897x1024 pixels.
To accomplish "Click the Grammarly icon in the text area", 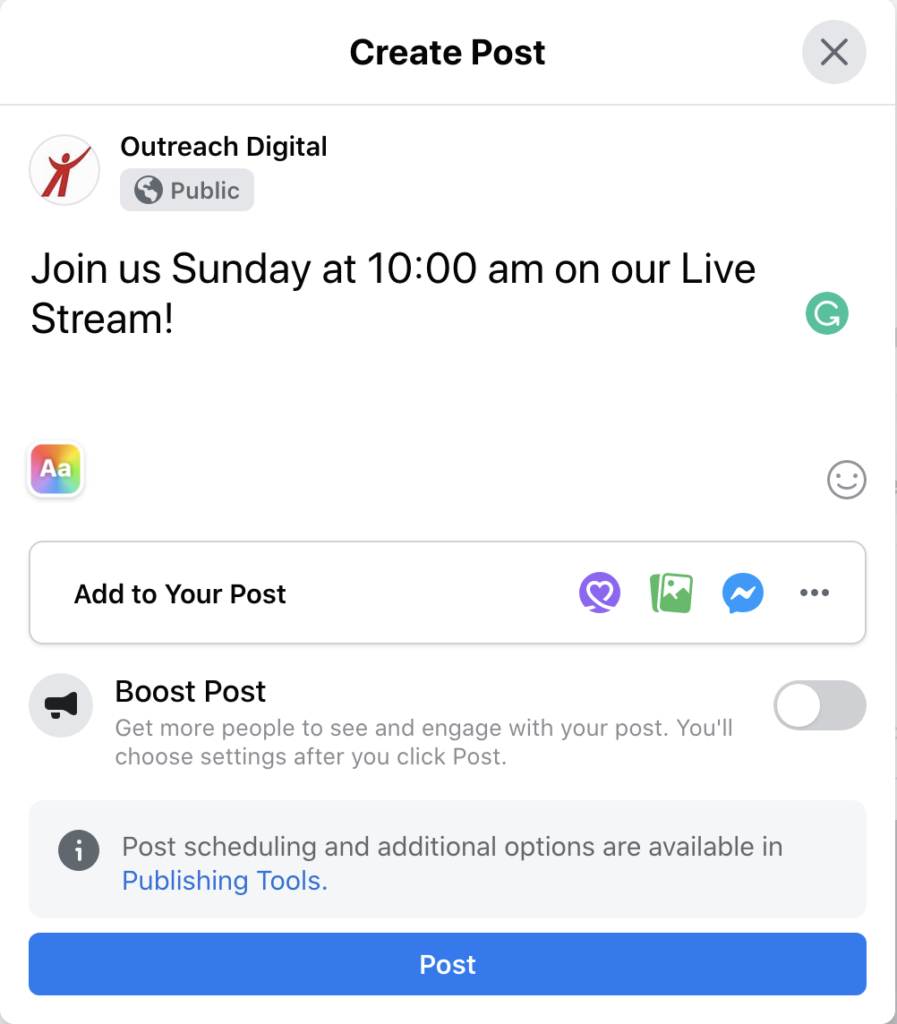I will [826, 313].
